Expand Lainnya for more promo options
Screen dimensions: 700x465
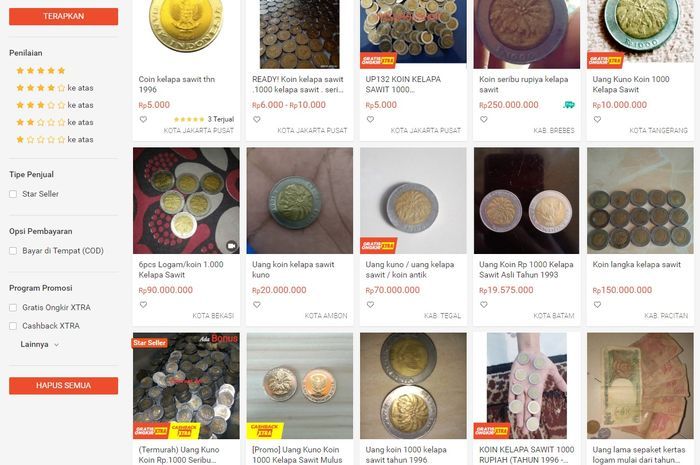coord(40,344)
